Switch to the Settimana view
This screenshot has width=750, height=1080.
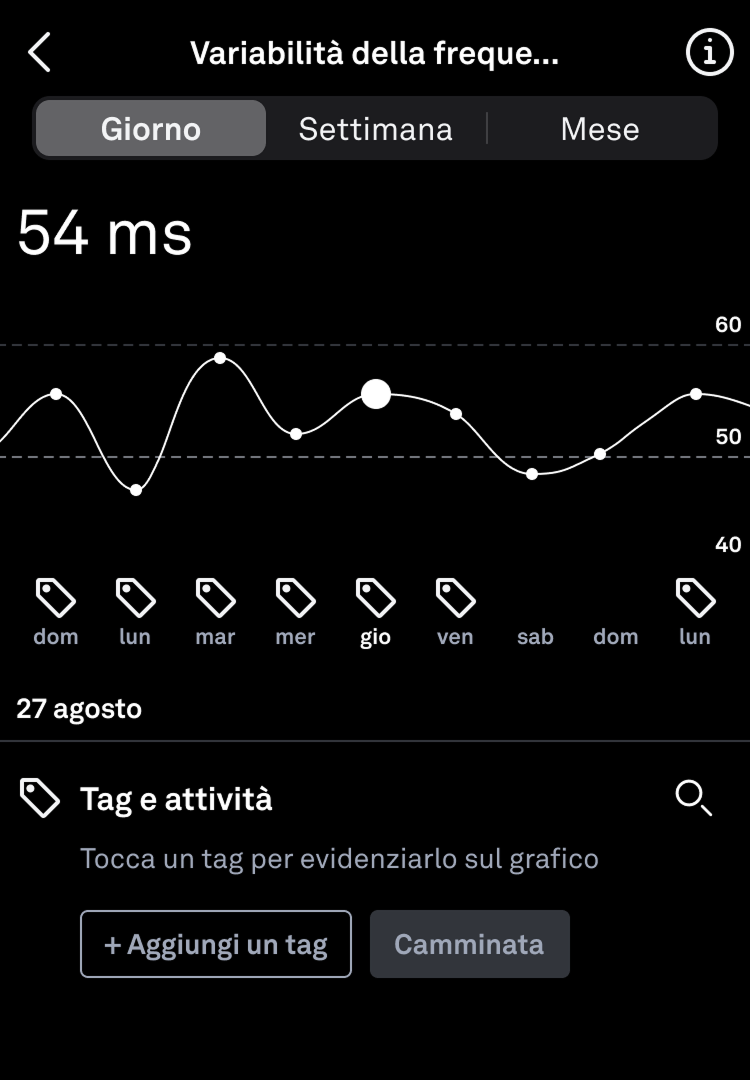click(x=375, y=129)
